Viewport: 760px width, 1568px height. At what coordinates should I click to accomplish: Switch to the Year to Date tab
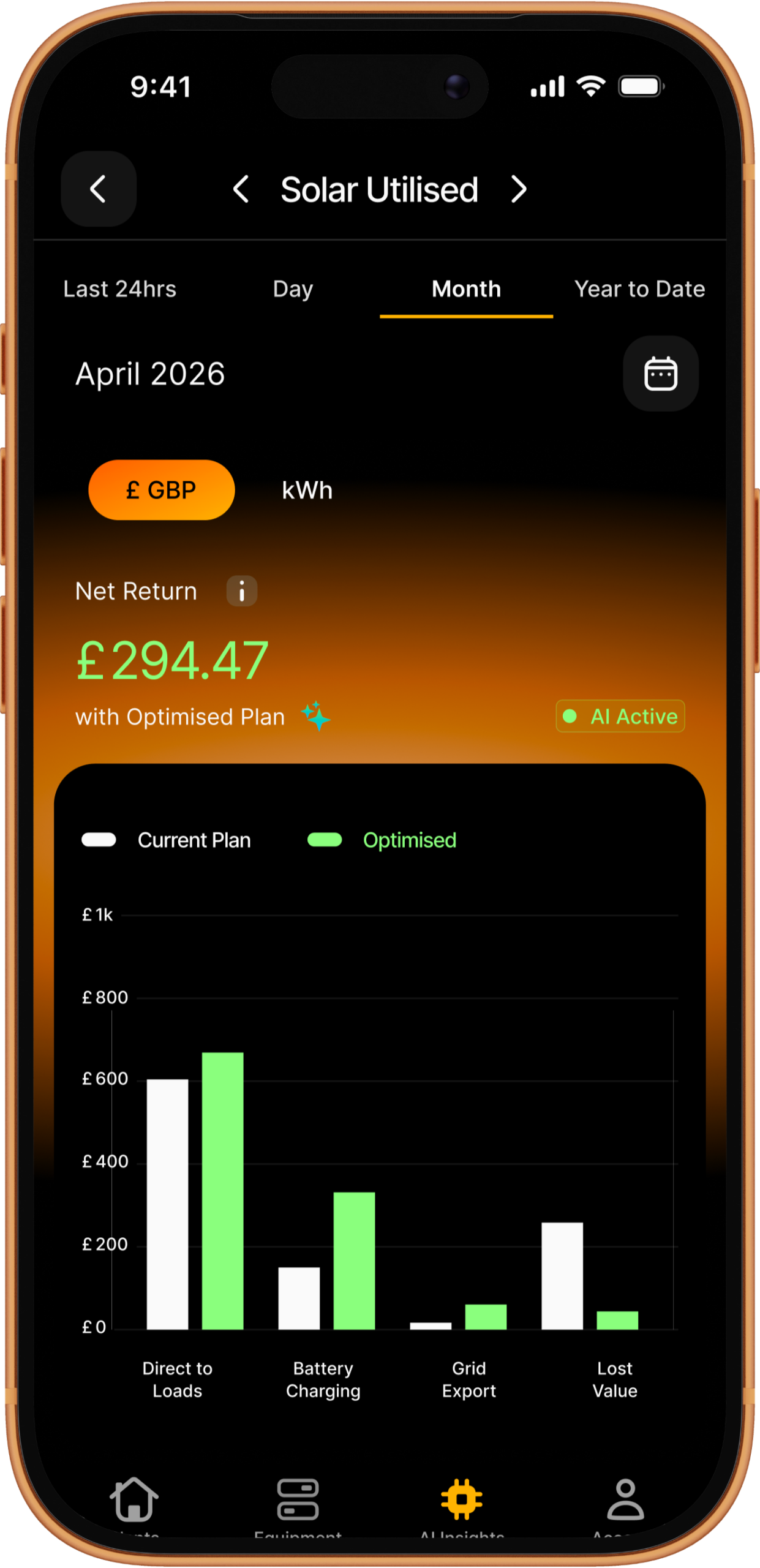click(639, 289)
